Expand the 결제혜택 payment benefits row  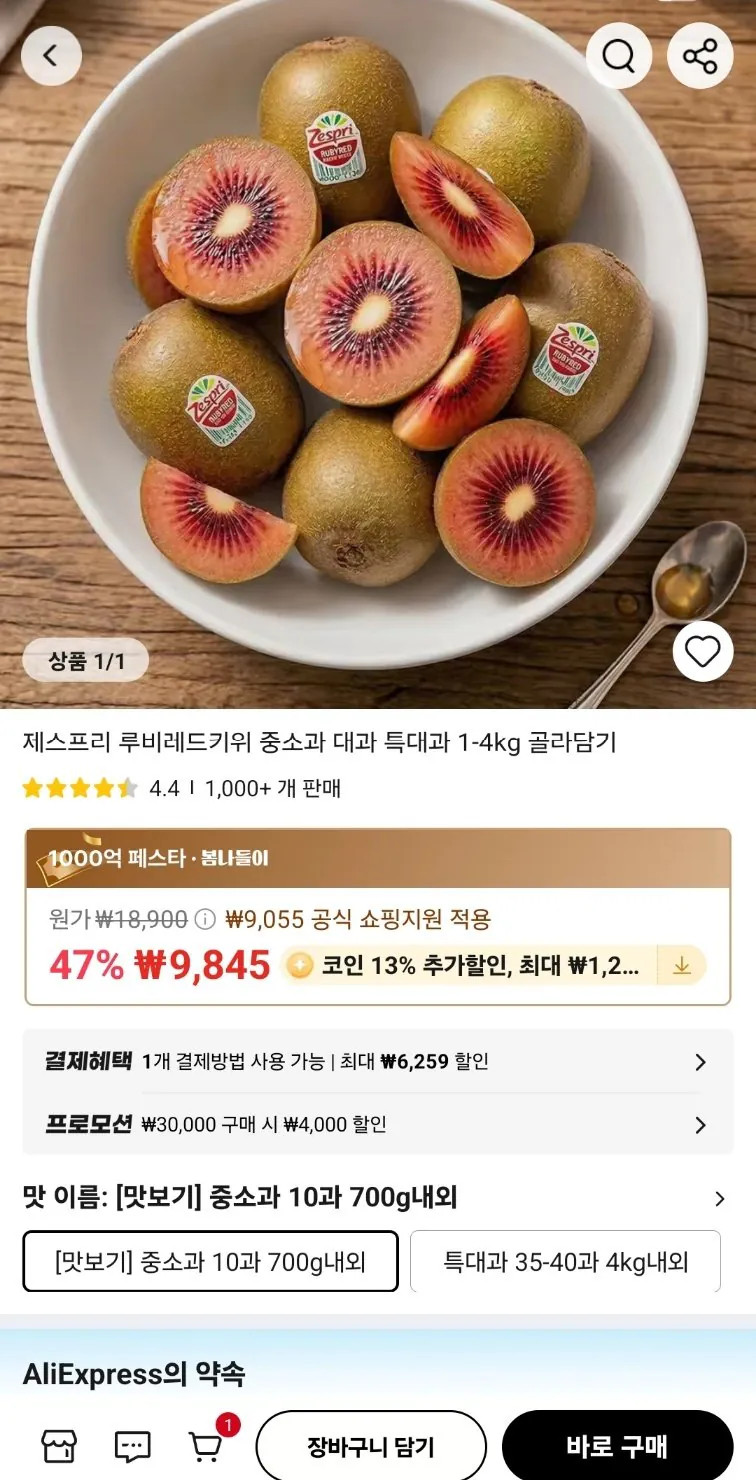pos(378,1063)
